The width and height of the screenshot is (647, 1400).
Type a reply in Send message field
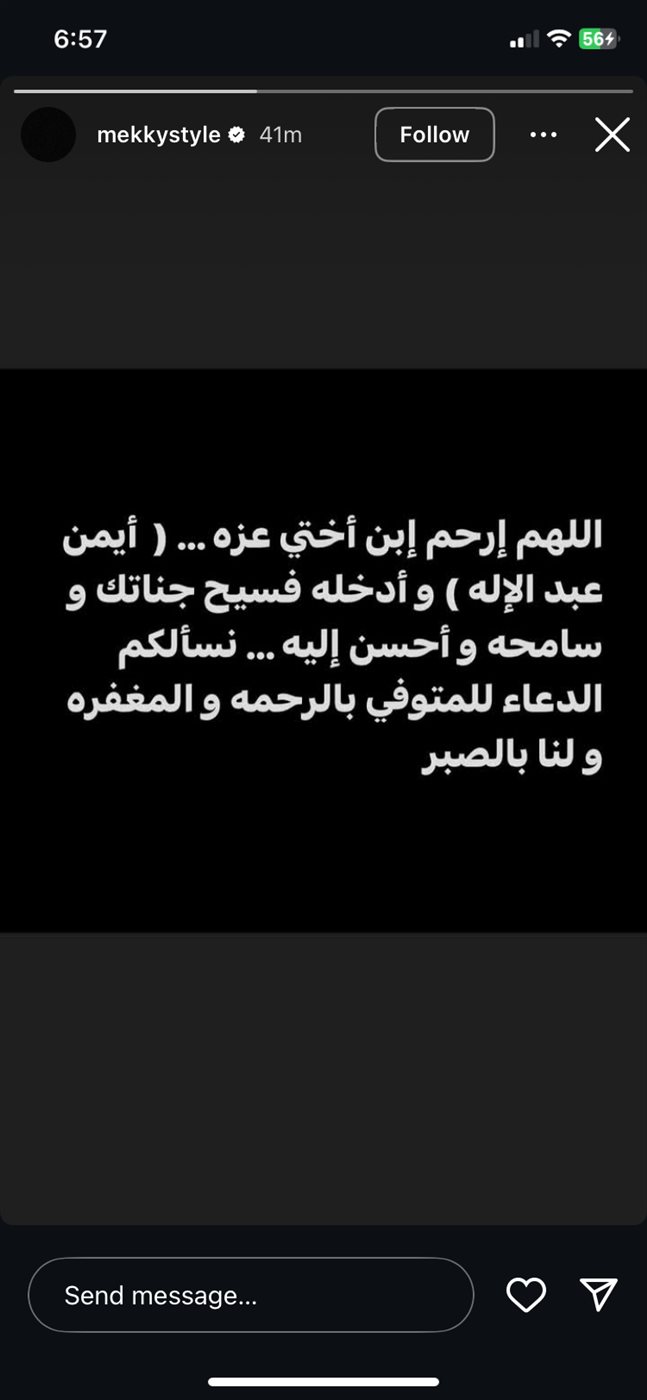tap(250, 1295)
